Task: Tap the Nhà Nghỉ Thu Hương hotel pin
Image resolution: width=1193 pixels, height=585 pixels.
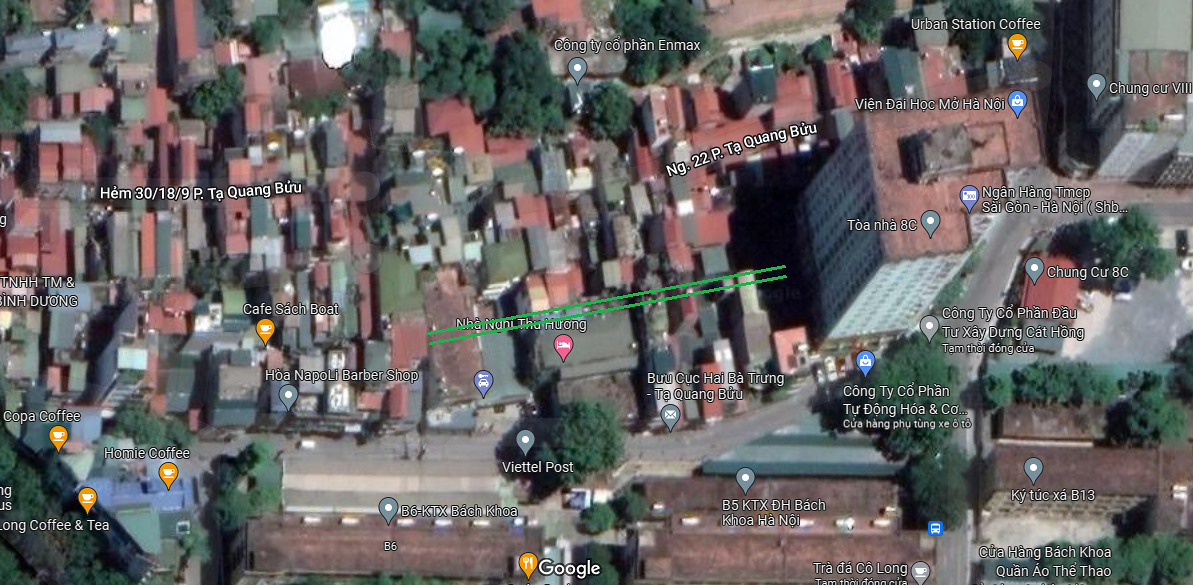Action: pyautogui.click(x=563, y=347)
